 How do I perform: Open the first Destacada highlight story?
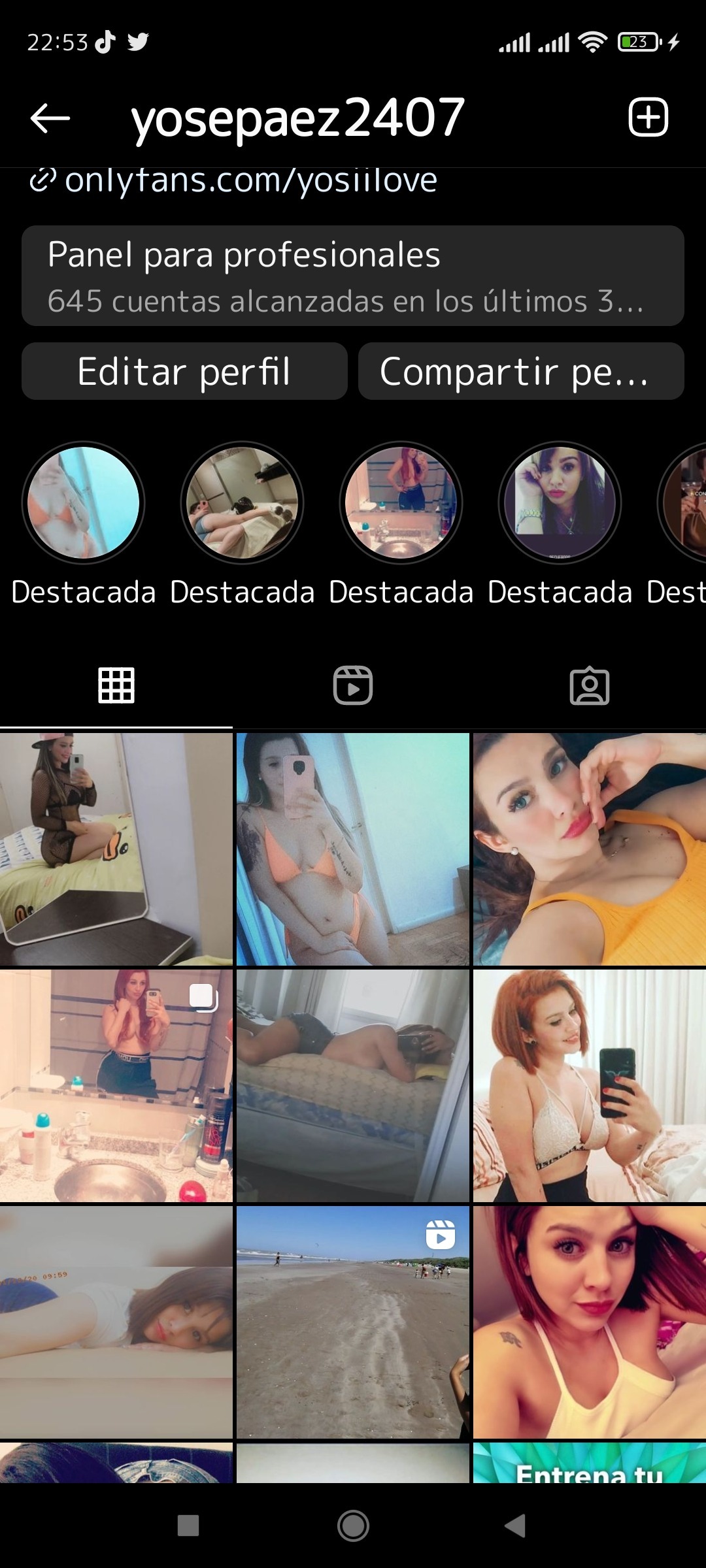85,503
